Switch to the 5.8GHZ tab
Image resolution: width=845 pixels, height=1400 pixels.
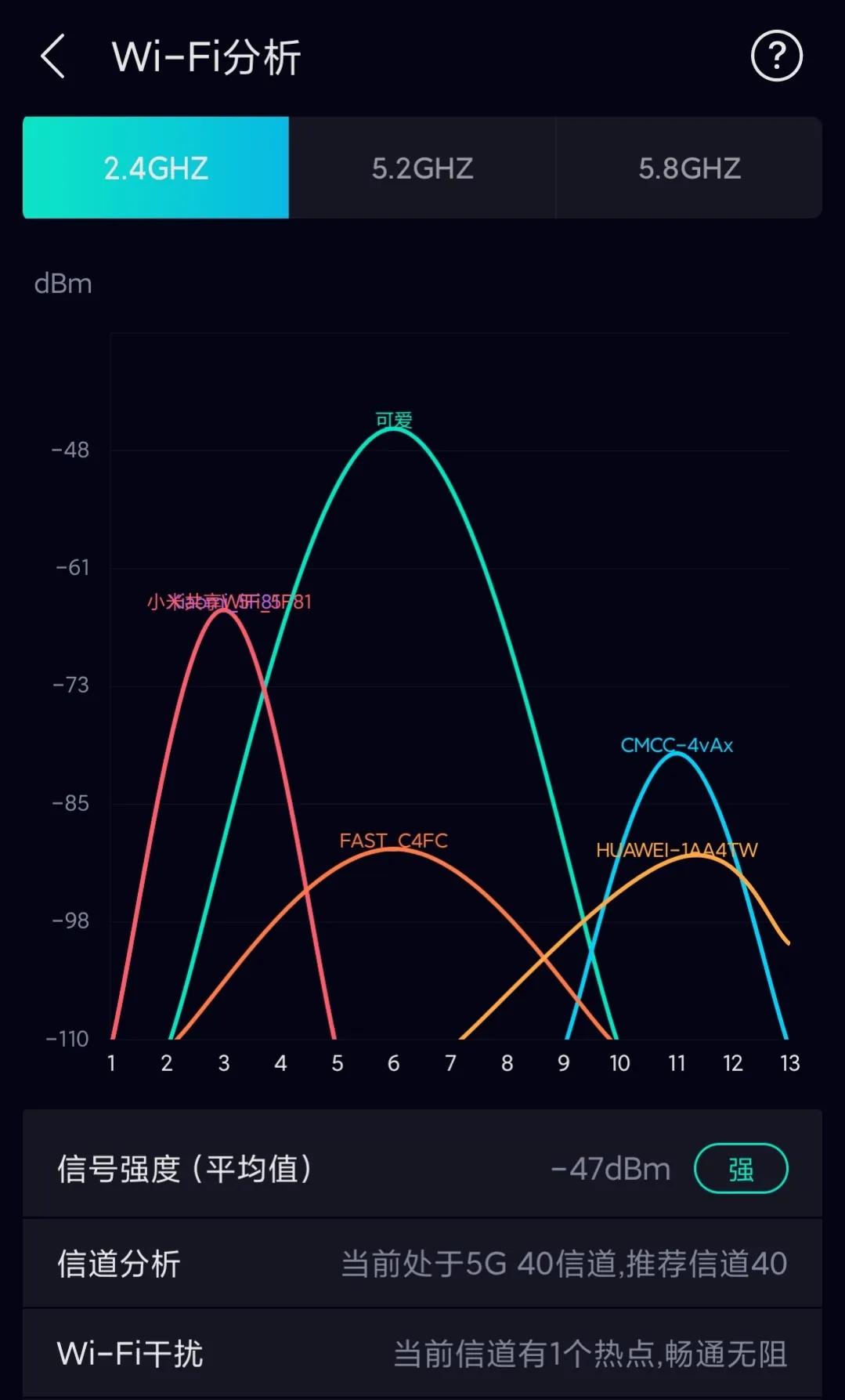pyautogui.click(x=690, y=168)
